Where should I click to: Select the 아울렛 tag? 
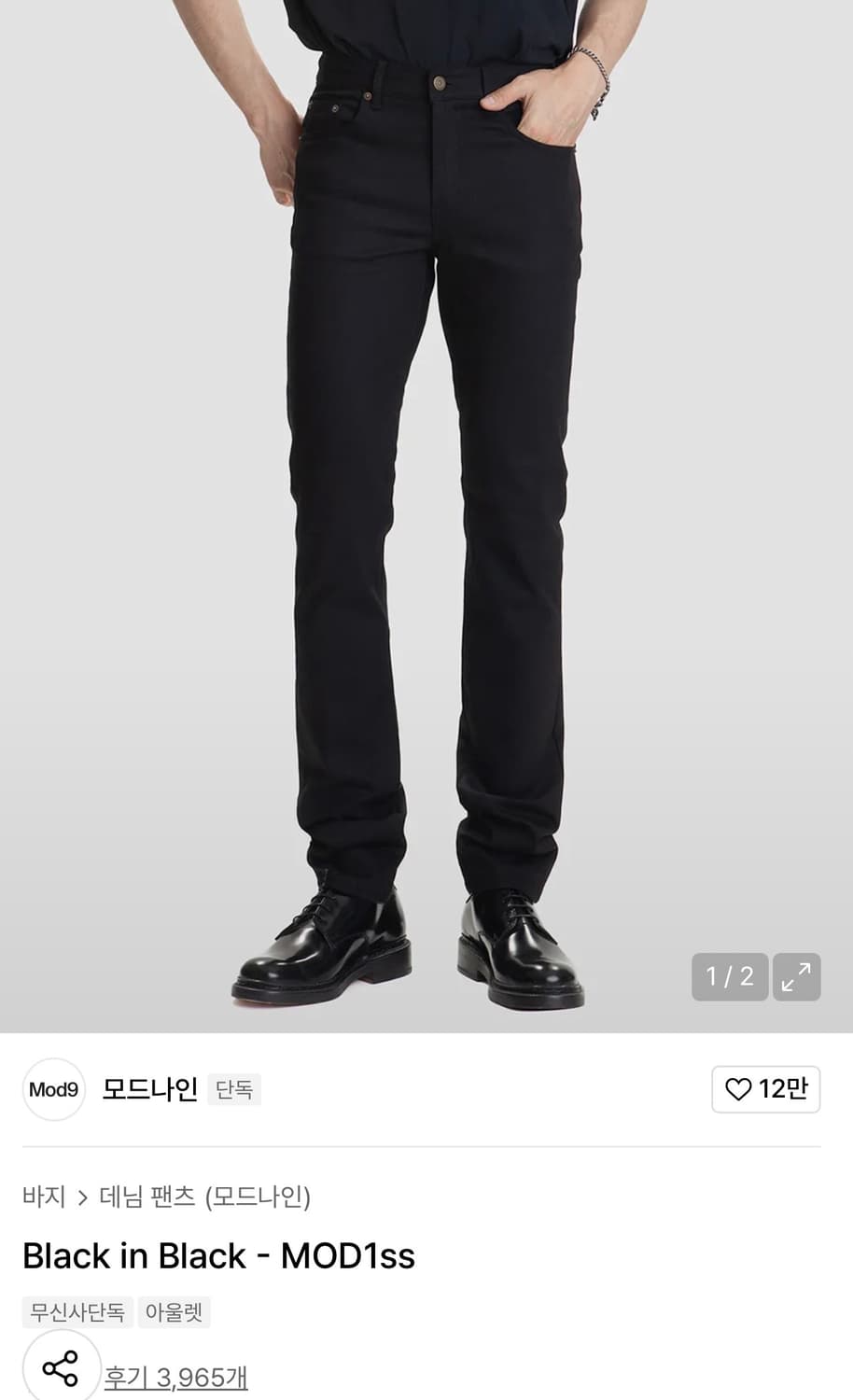(x=174, y=1311)
